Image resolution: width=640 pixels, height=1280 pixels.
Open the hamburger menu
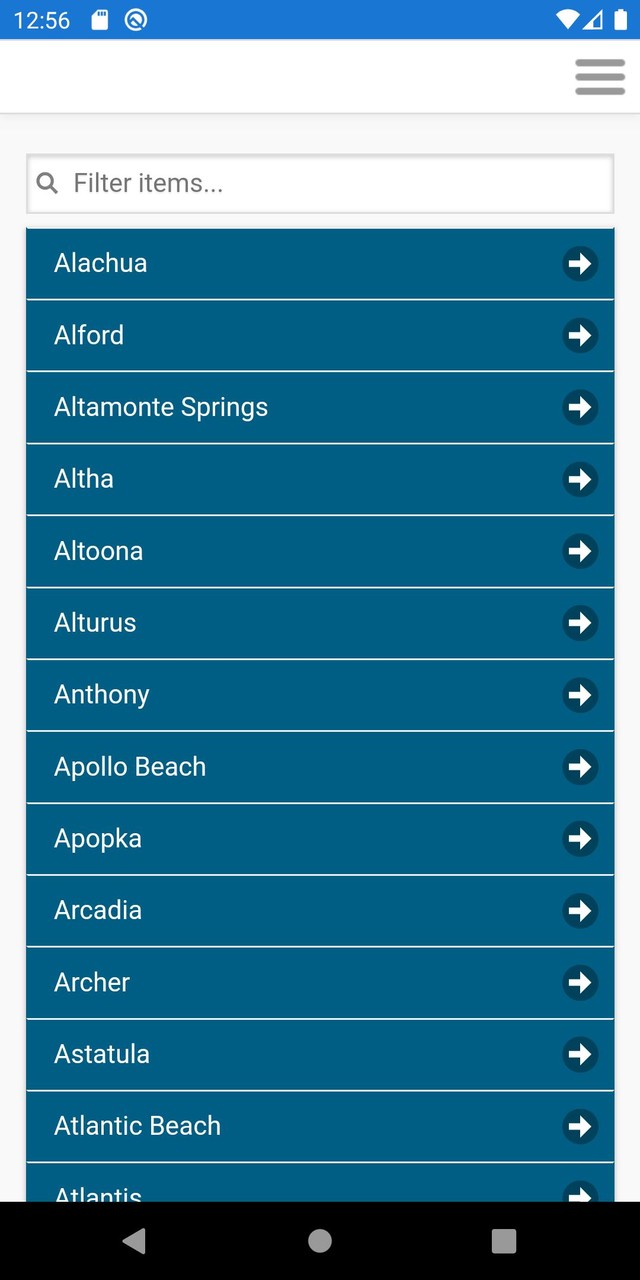point(600,77)
